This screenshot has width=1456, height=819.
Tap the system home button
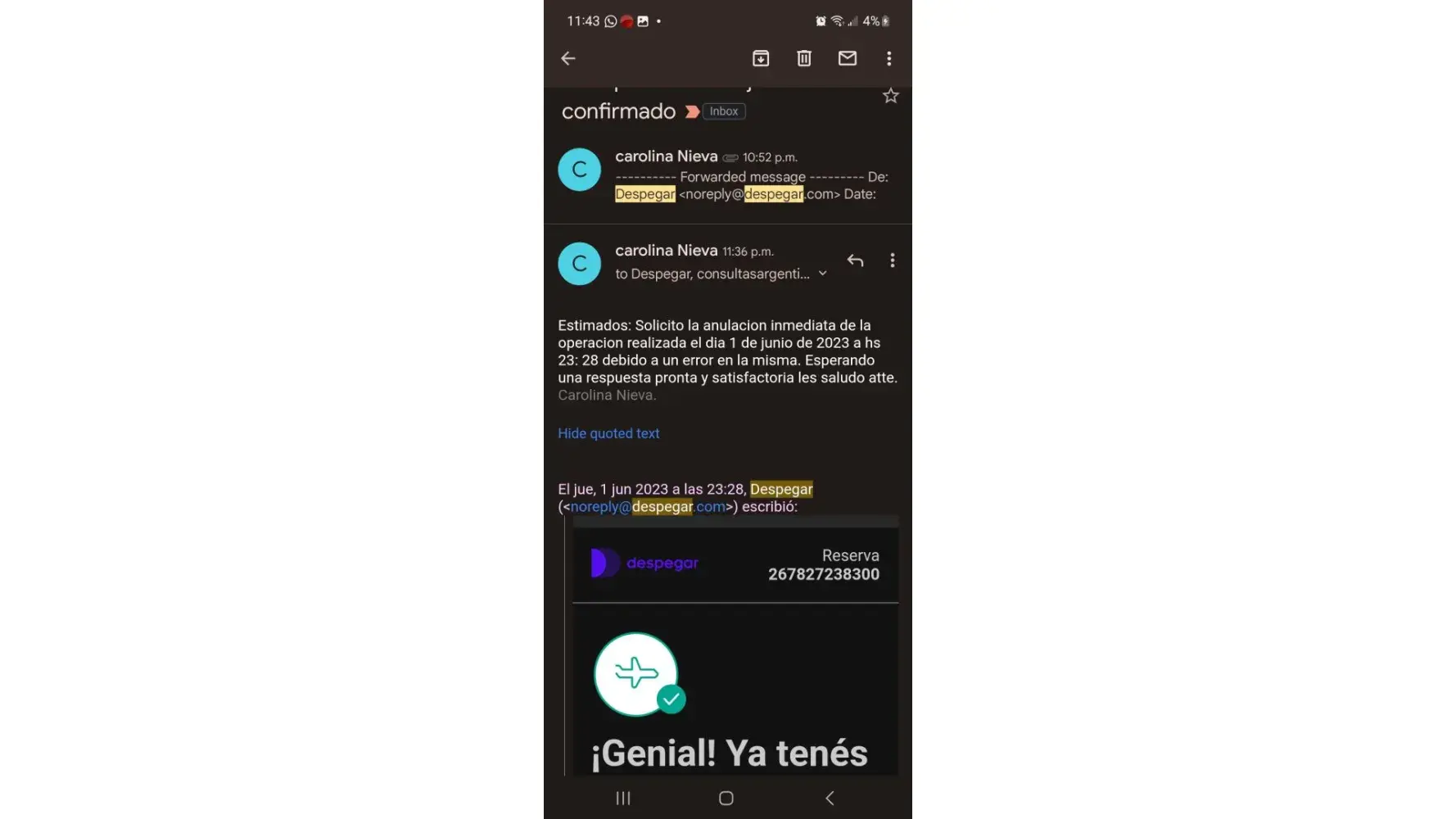coord(726,798)
